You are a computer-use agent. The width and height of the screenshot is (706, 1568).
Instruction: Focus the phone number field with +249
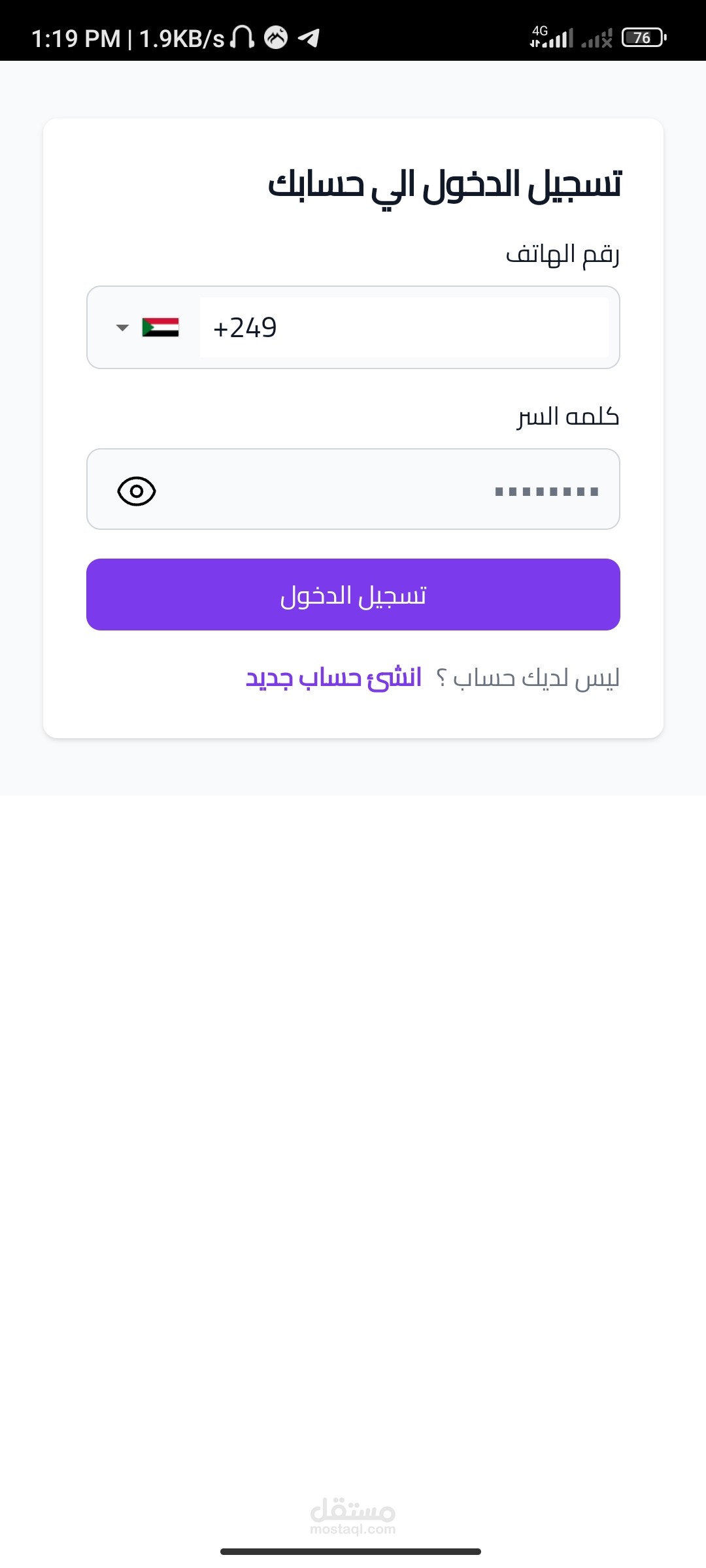[403, 327]
